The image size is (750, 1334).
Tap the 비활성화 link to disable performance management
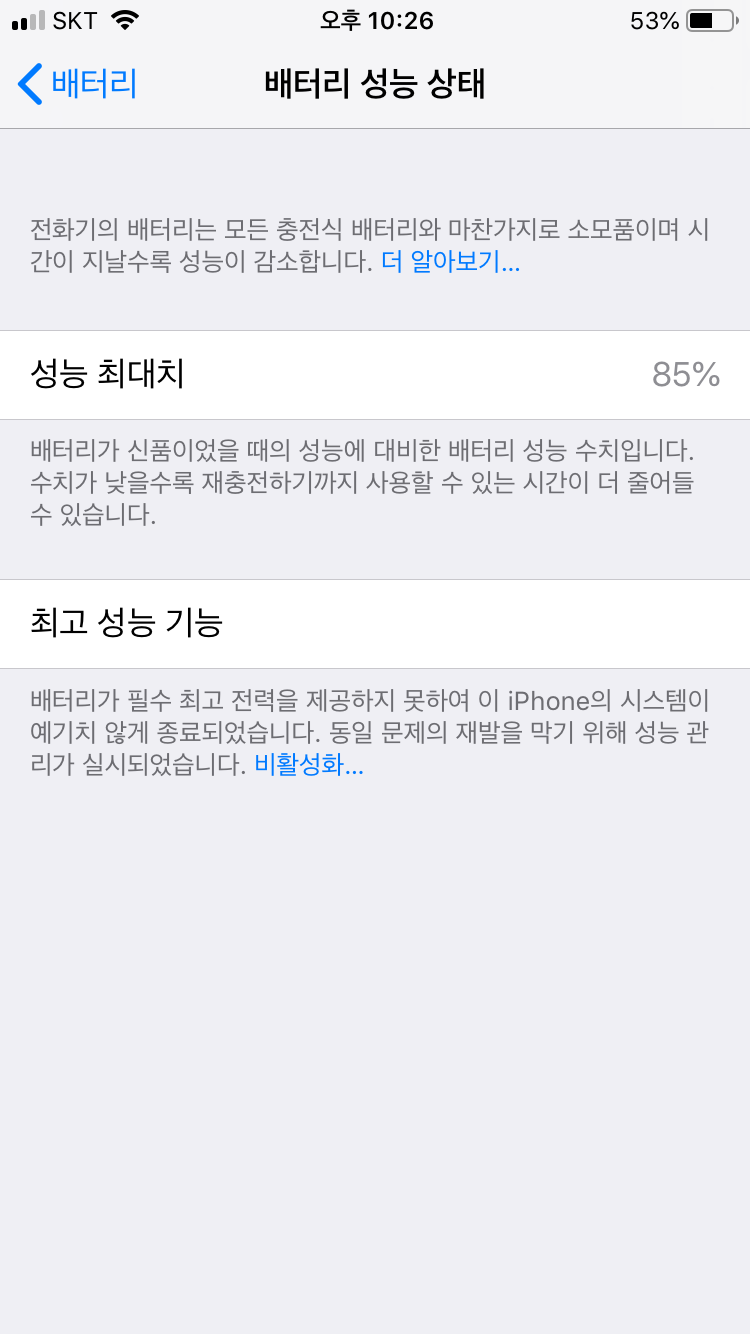(308, 766)
